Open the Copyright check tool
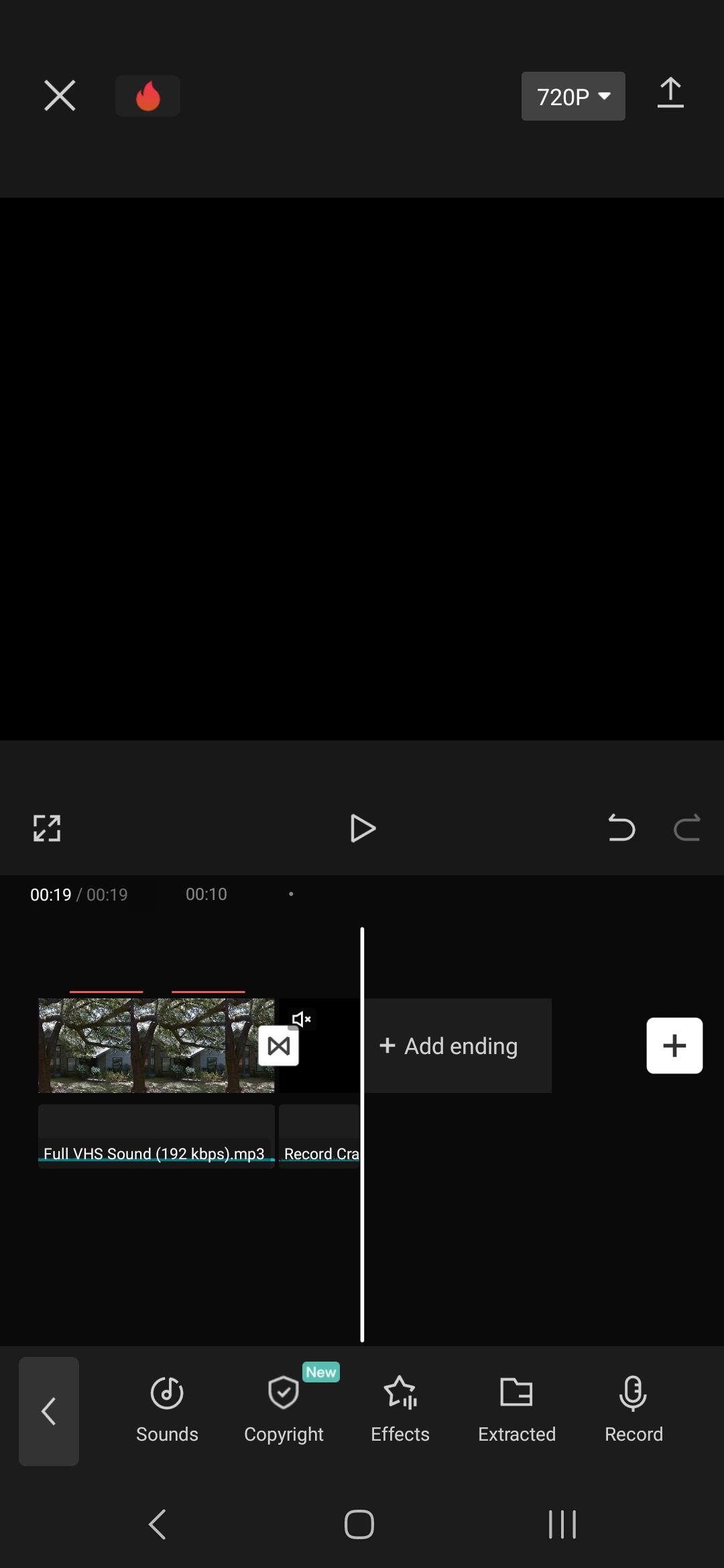Viewport: 724px width, 1568px height. point(284,1410)
